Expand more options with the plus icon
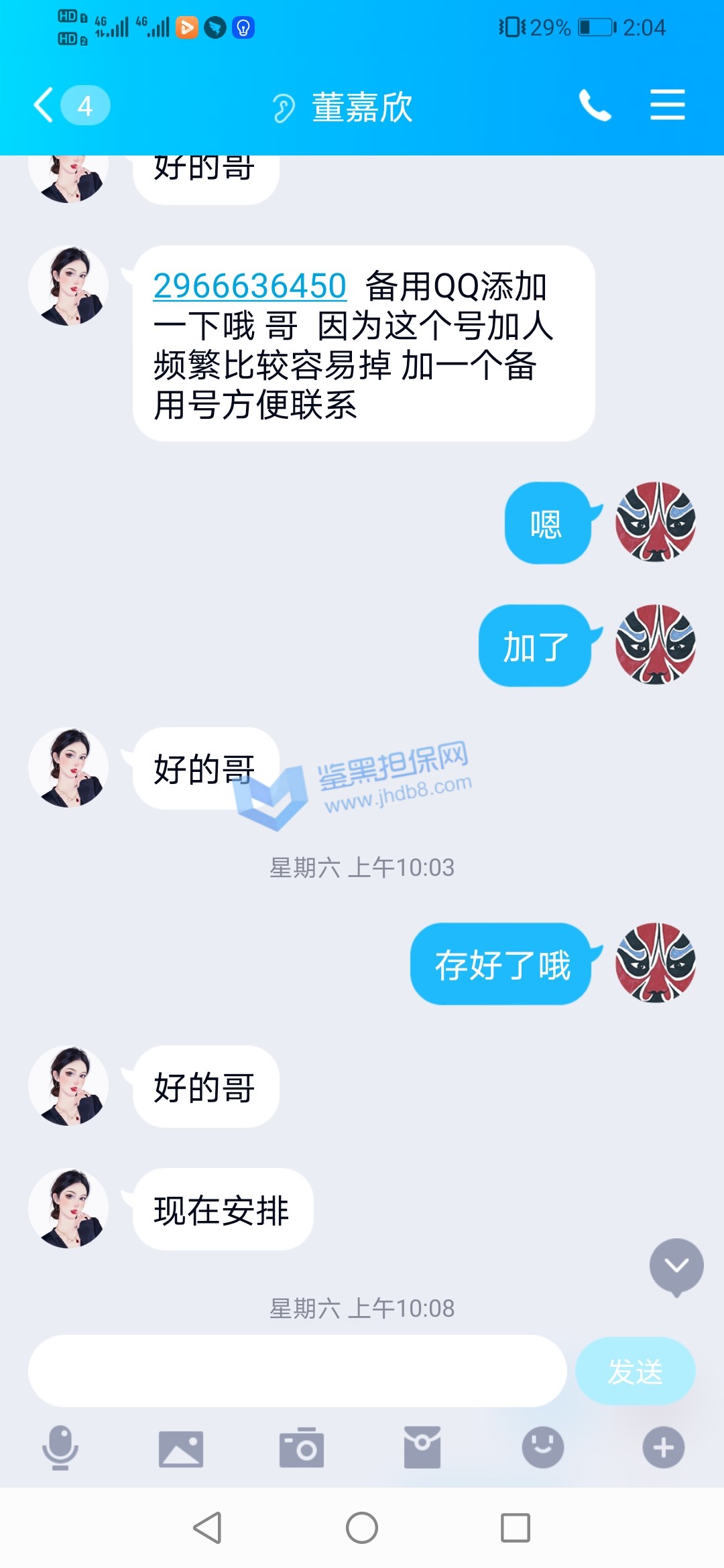This screenshot has width=724, height=1568. pyautogui.click(x=664, y=1447)
